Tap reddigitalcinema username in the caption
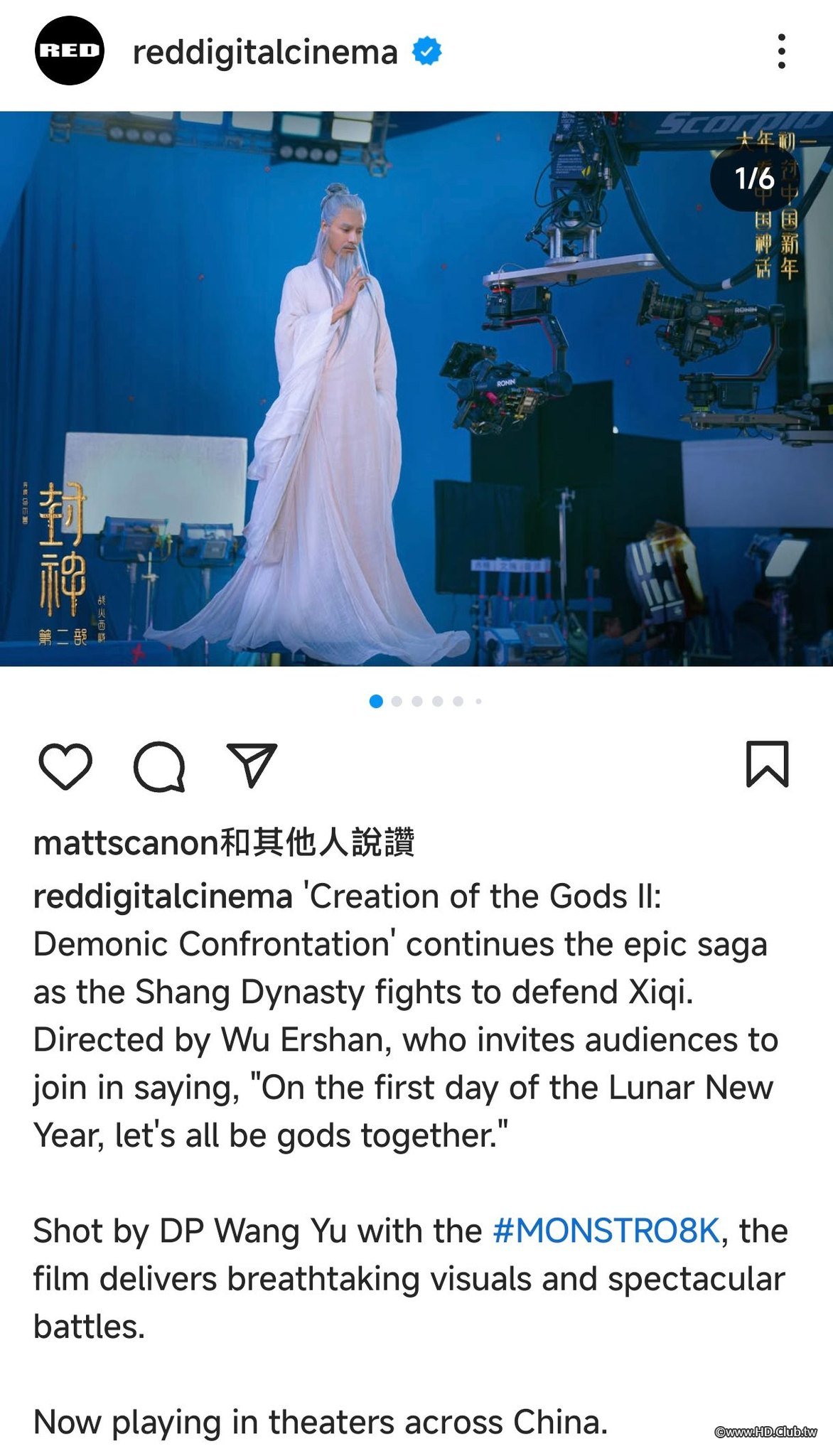 163,896
